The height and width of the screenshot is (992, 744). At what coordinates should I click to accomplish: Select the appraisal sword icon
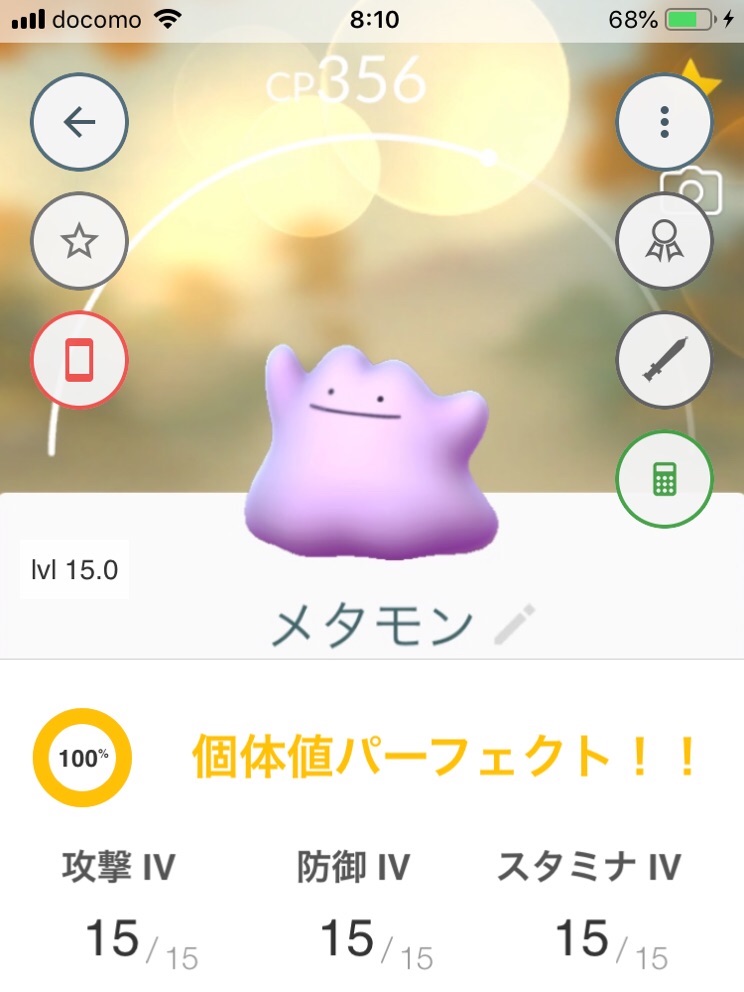[x=664, y=358]
